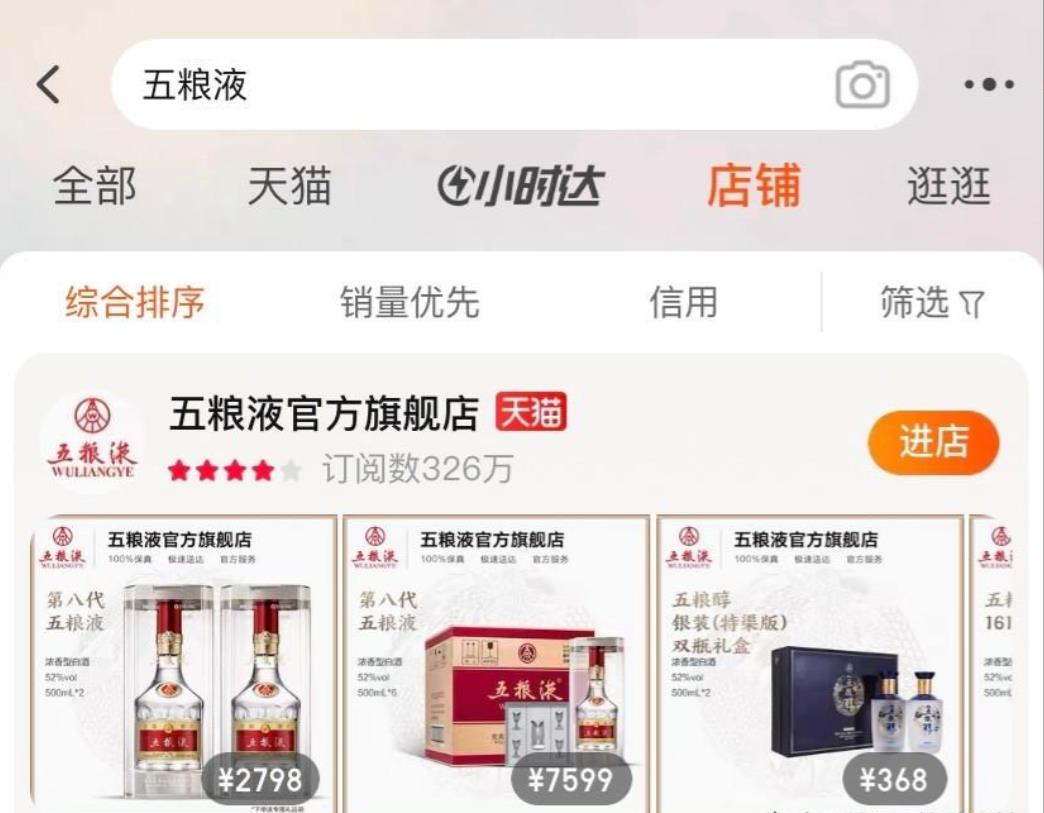Select the 店铺 tab
Screen dimensions: 1044x813
coord(753,186)
